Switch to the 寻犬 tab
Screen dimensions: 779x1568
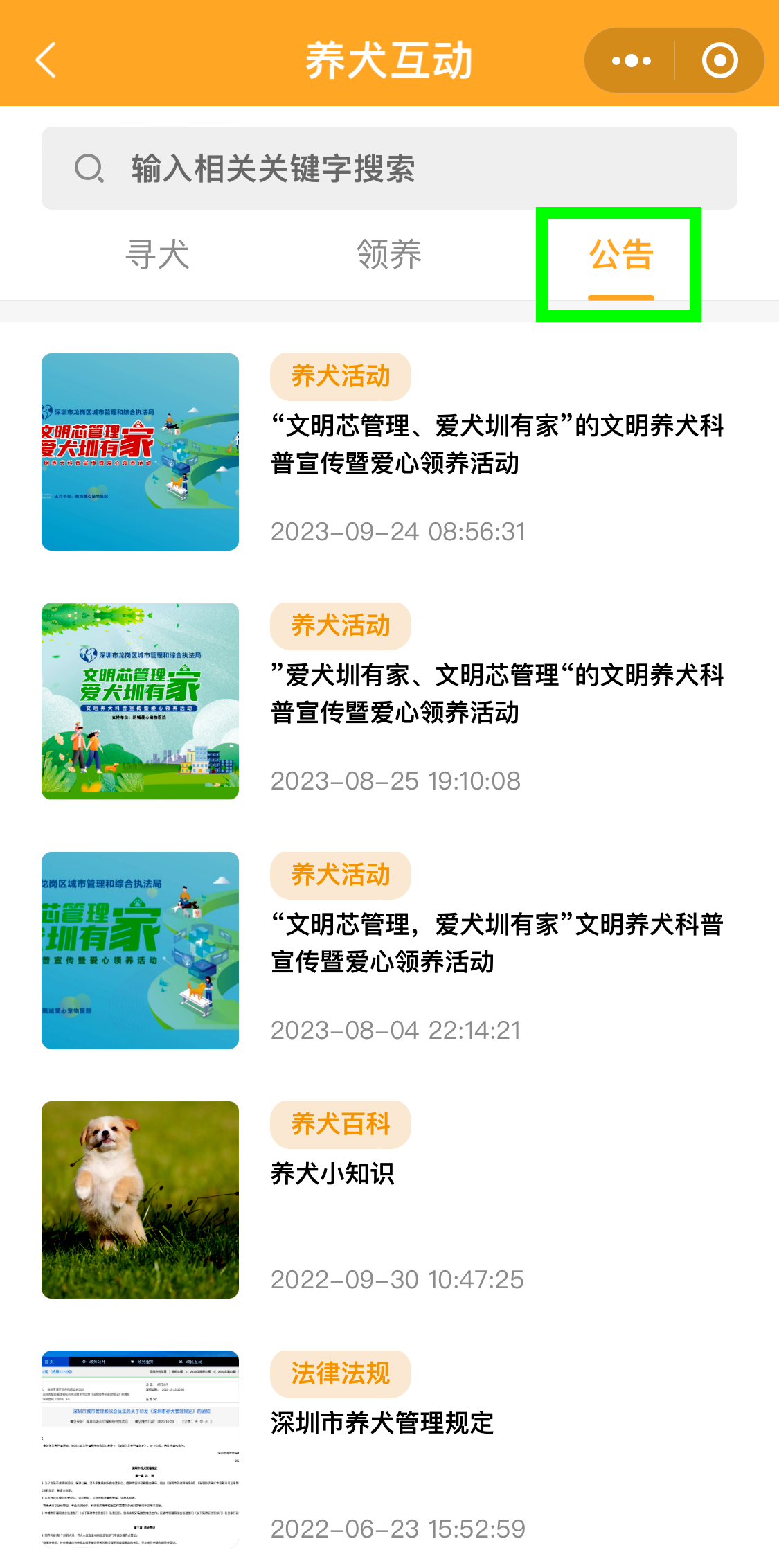tap(157, 255)
